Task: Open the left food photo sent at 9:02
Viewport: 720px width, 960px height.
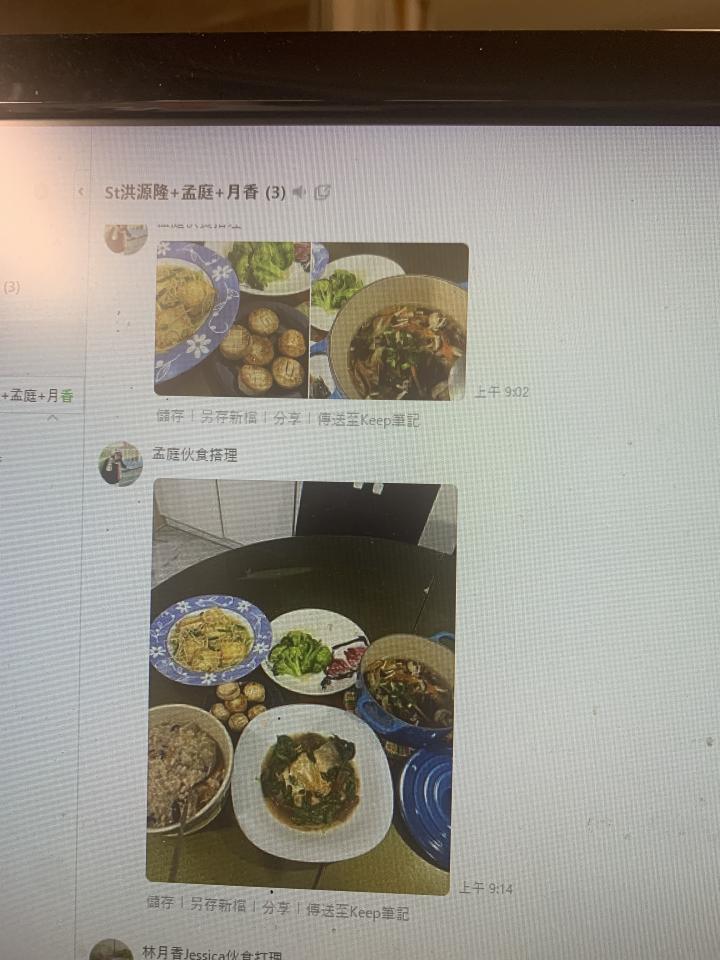Action: coord(232,318)
